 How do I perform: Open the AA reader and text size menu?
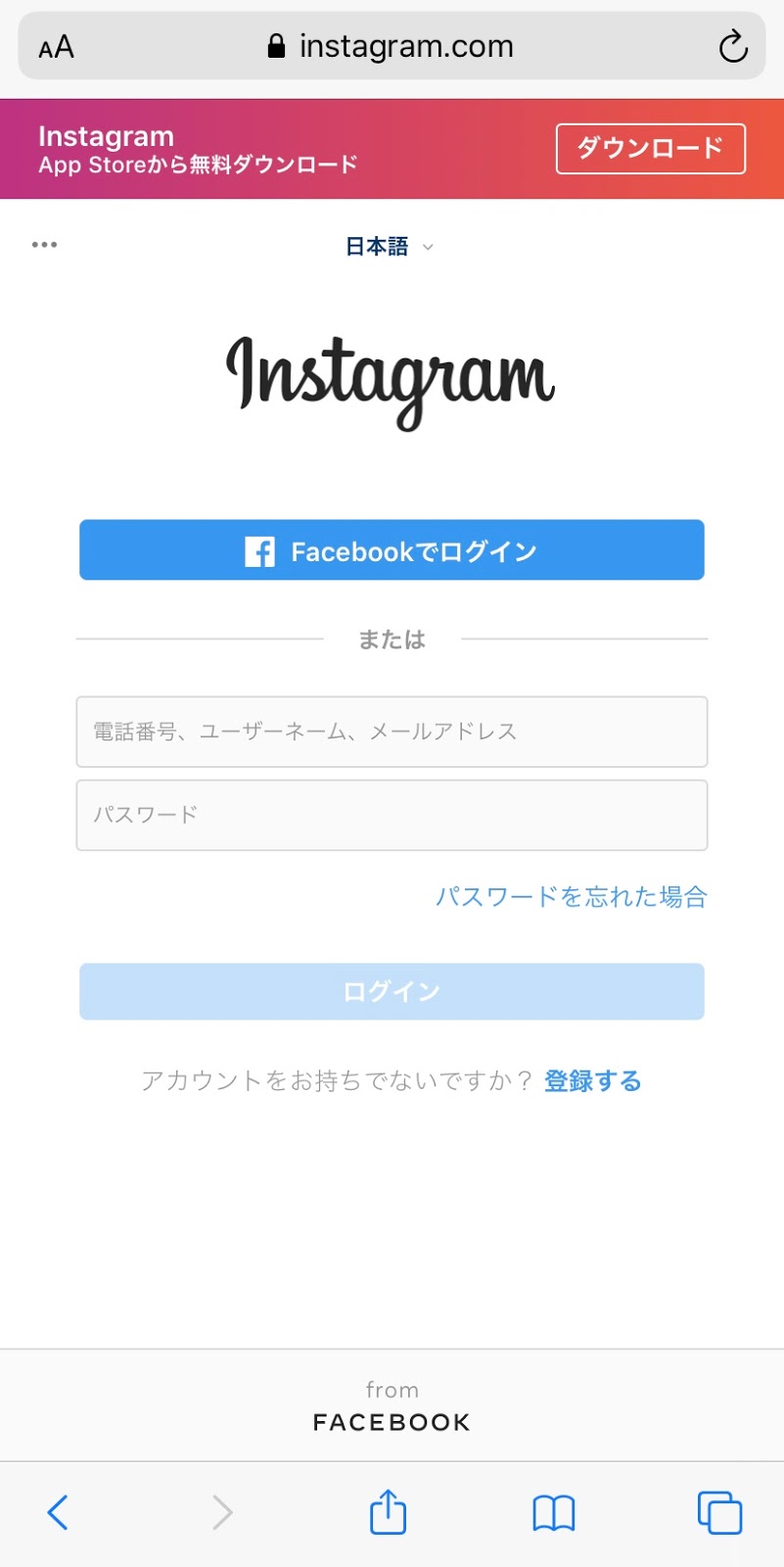click(x=57, y=47)
